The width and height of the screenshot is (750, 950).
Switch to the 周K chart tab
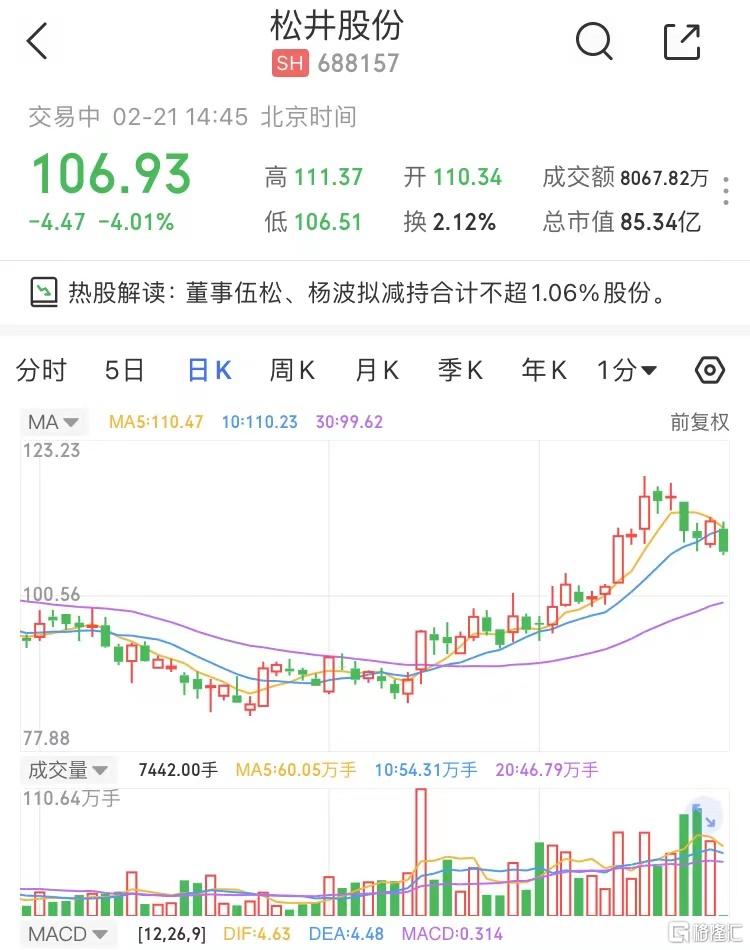point(292,371)
